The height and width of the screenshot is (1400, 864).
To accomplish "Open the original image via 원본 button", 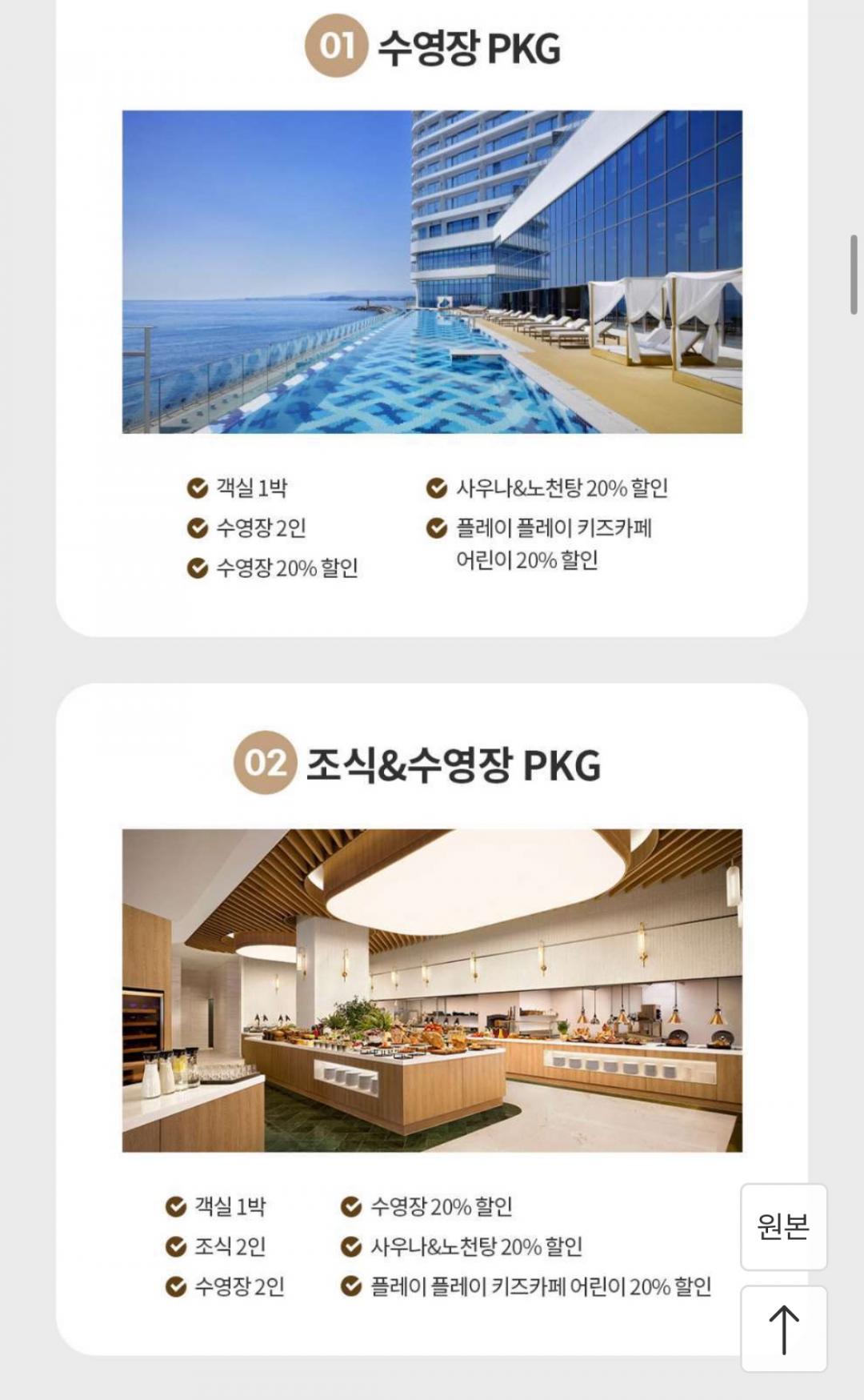I will click(x=783, y=1226).
